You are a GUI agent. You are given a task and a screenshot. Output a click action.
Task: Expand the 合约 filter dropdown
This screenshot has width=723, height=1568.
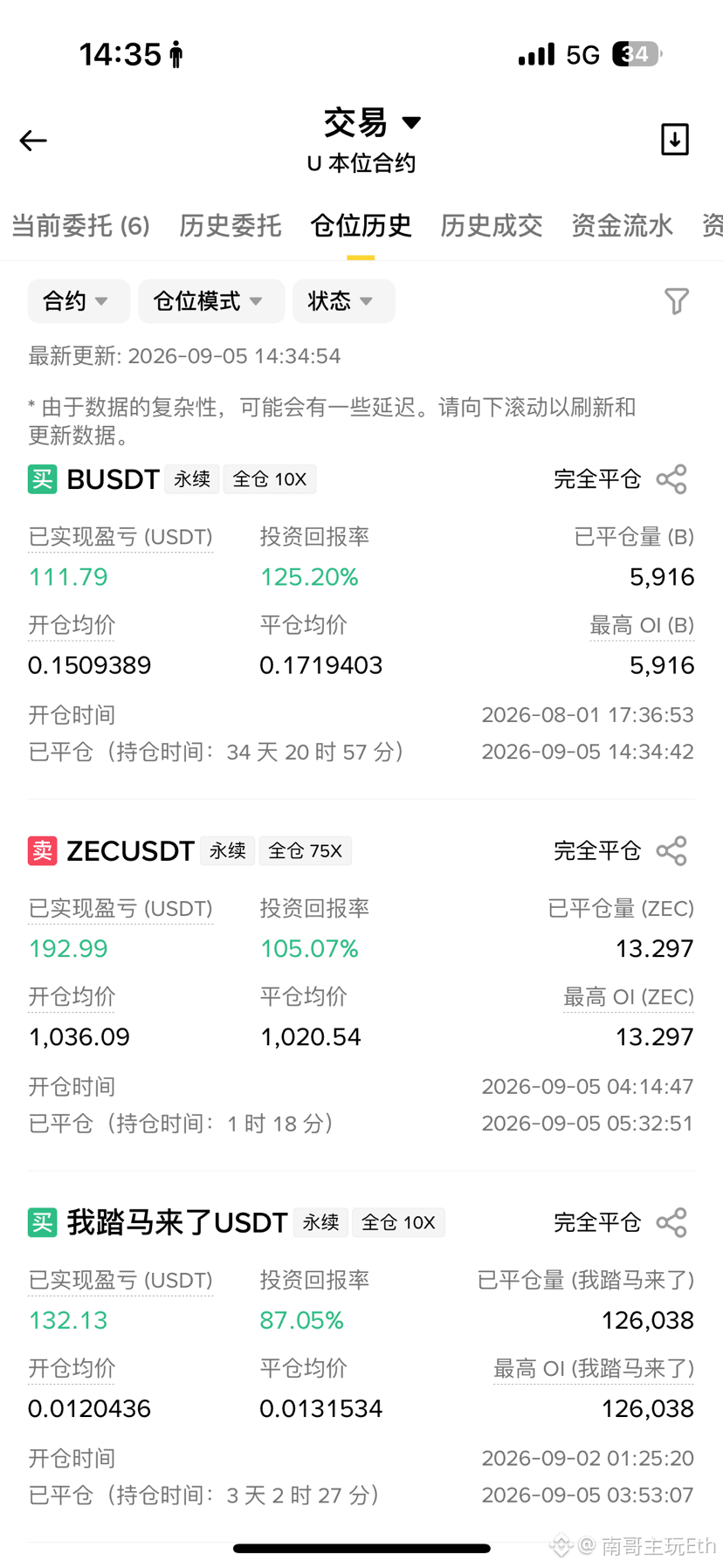pyautogui.click(x=79, y=301)
